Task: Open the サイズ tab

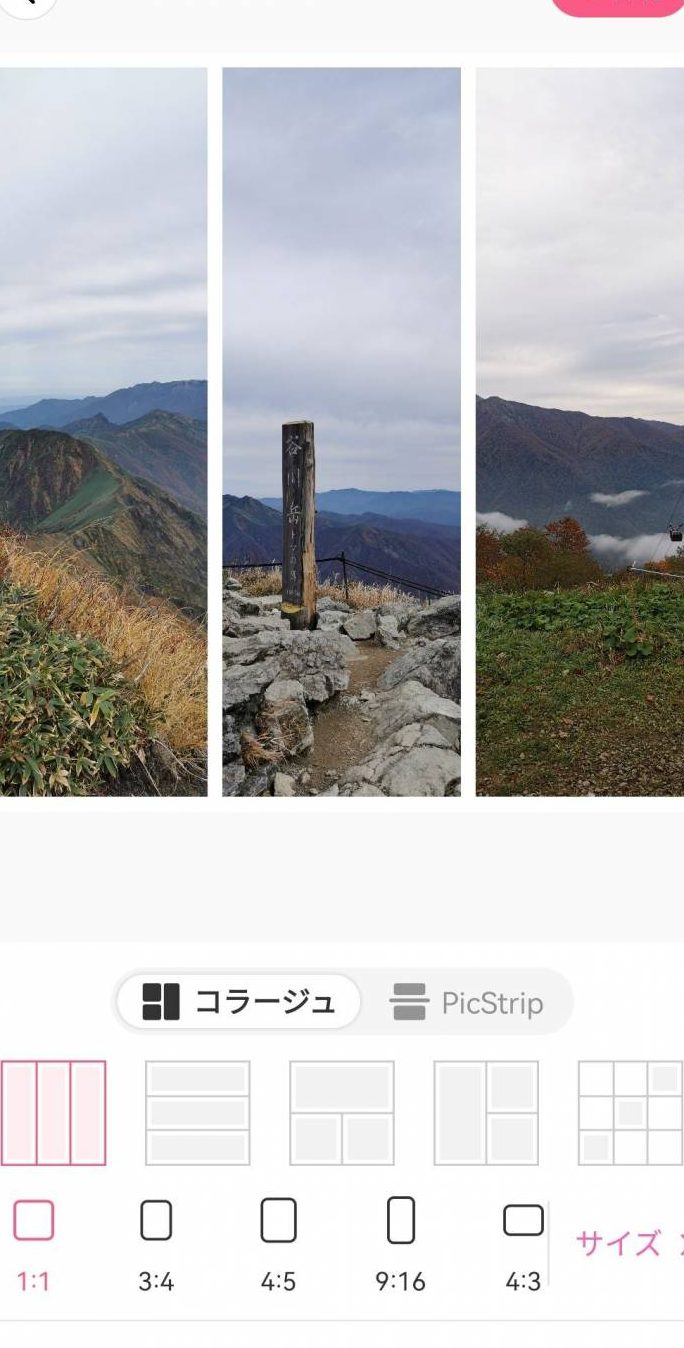Action: click(x=618, y=1243)
